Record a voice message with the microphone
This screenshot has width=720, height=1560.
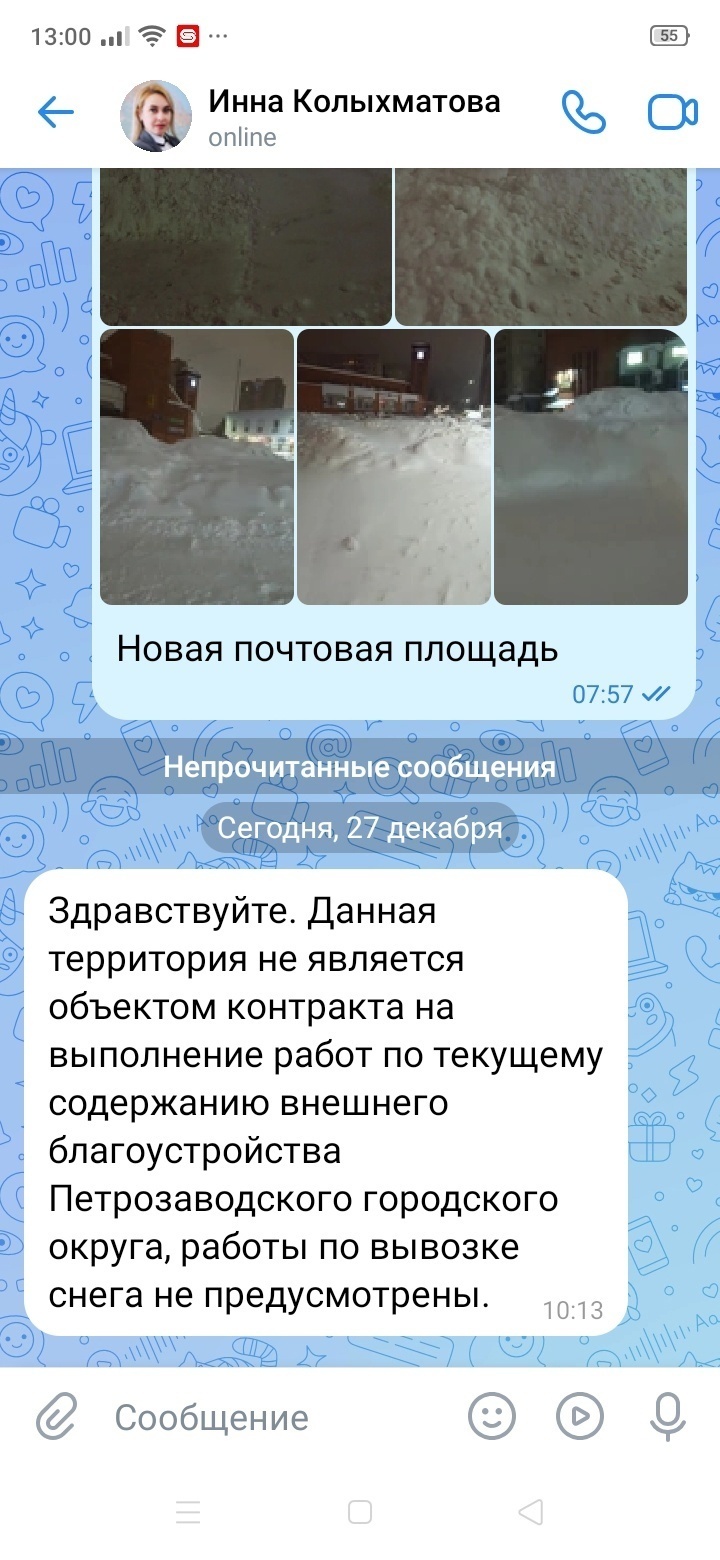click(x=667, y=1417)
